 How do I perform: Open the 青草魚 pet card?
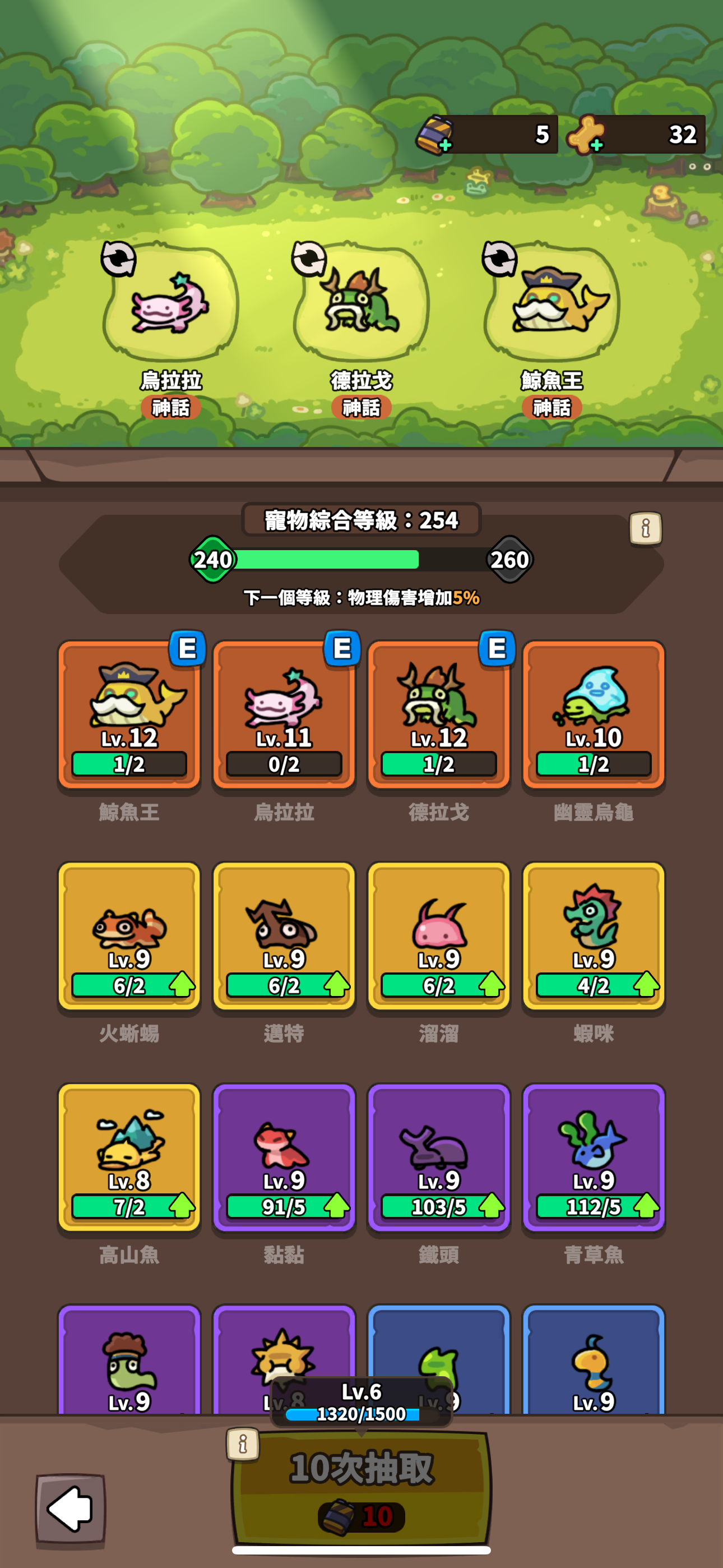pos(594,1156)
